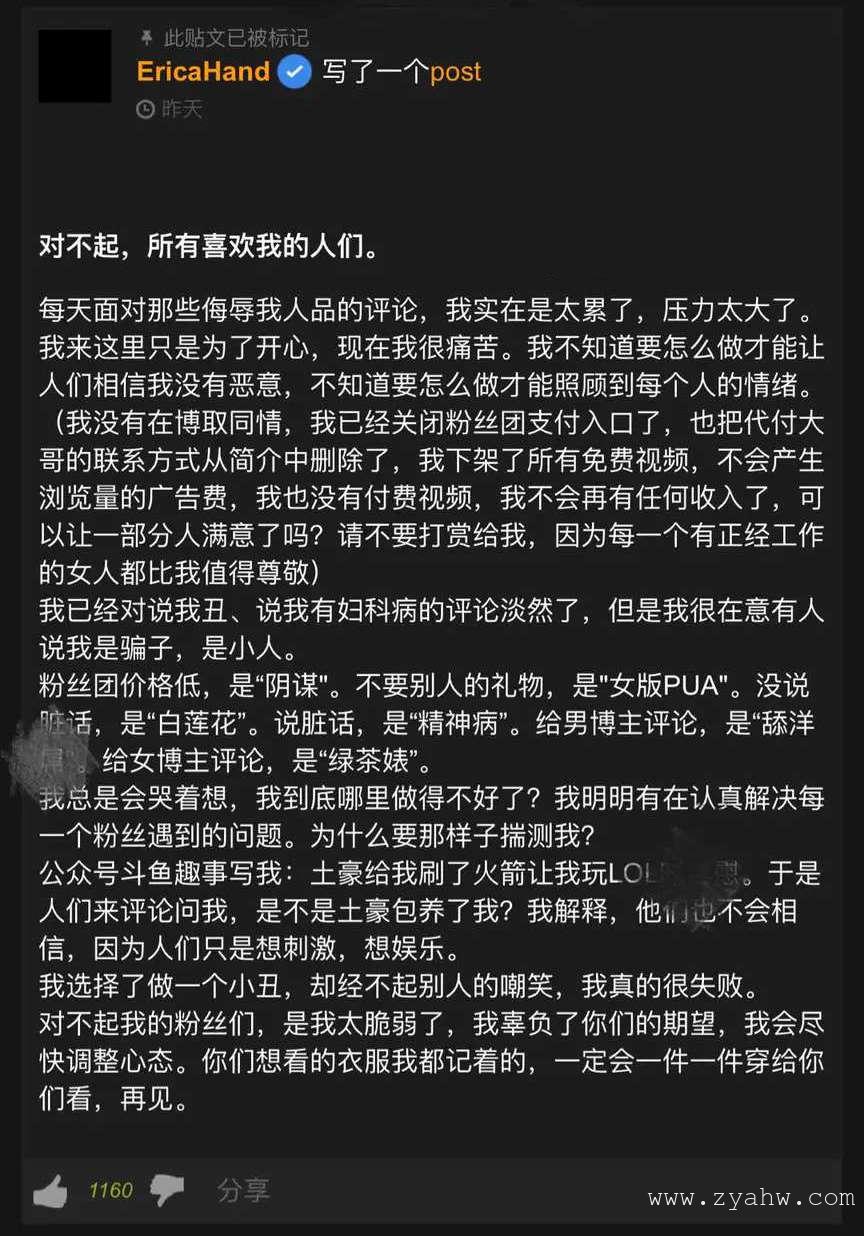
Task: Open EricaHand's profile name link
Action: tap(204, 72)
